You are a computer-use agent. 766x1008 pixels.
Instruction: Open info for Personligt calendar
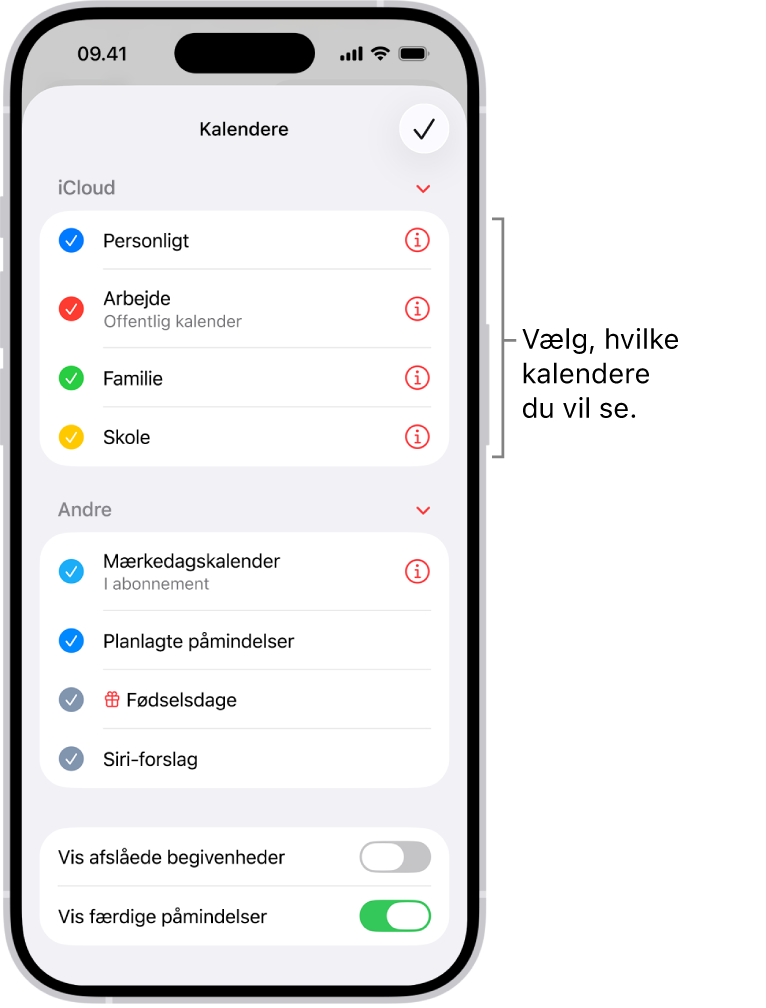[417, 240]
